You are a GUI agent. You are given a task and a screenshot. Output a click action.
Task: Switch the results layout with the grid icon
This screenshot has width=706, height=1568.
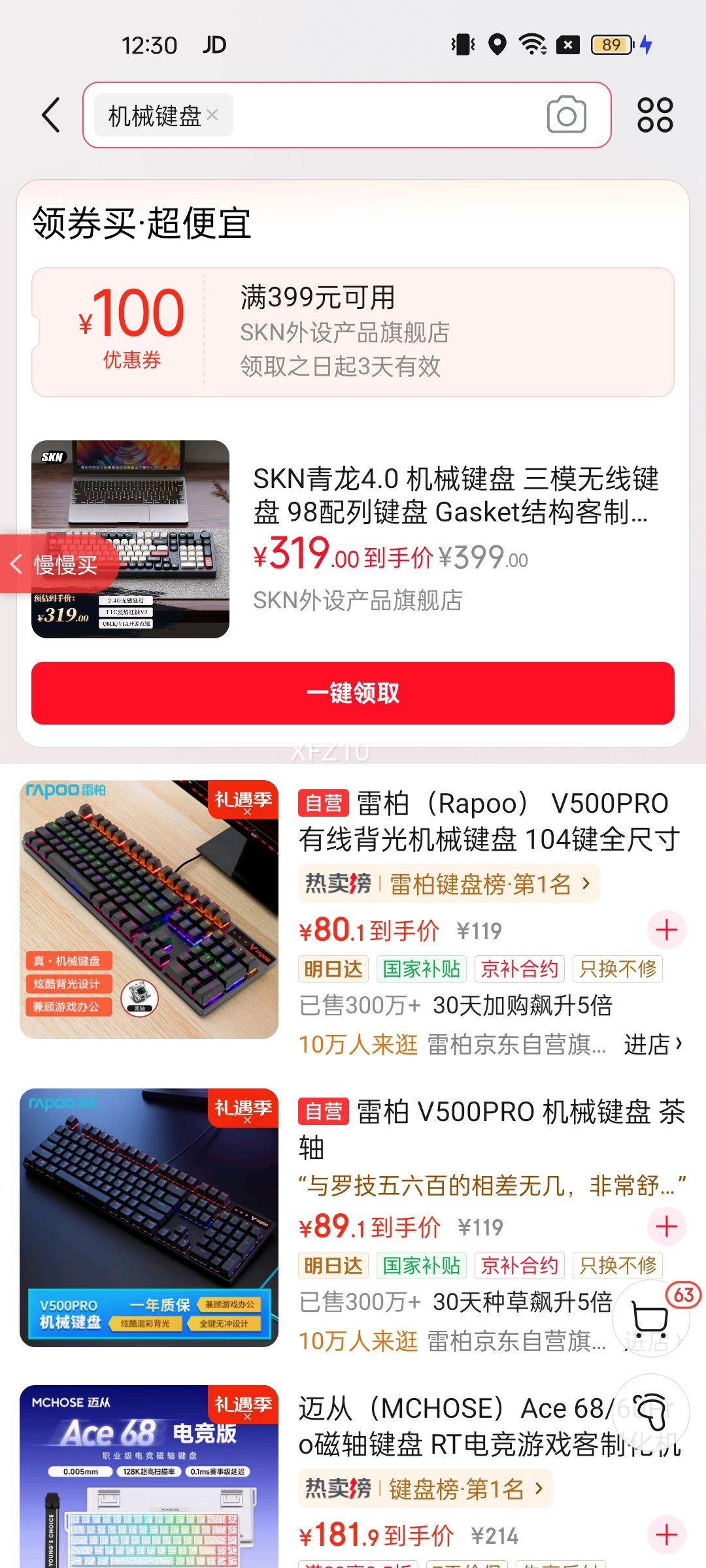pyautogui.click(x=654, y=116)
